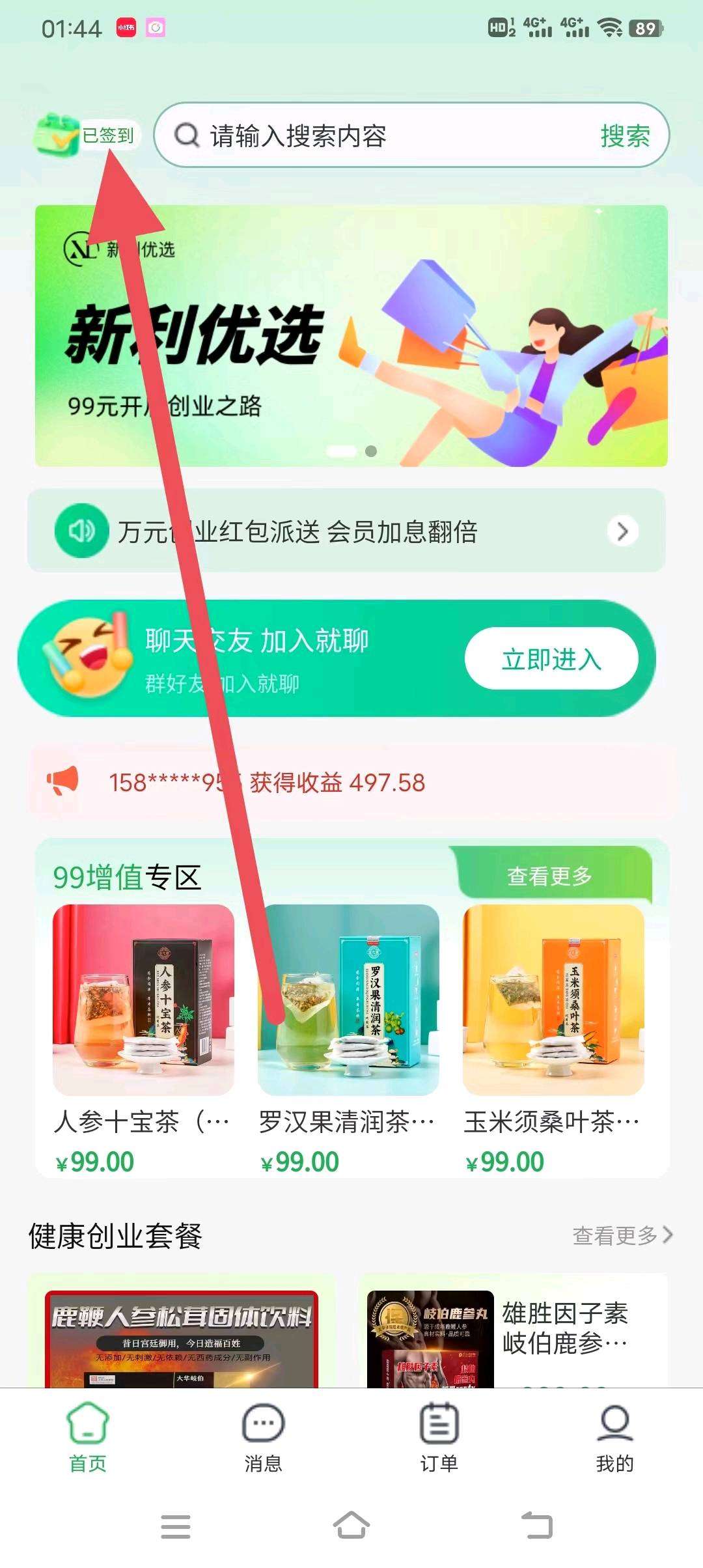The height and width of the screenshot is (1568, 703).
Task: Switch to the 消息 tab
Action: 263,1436
